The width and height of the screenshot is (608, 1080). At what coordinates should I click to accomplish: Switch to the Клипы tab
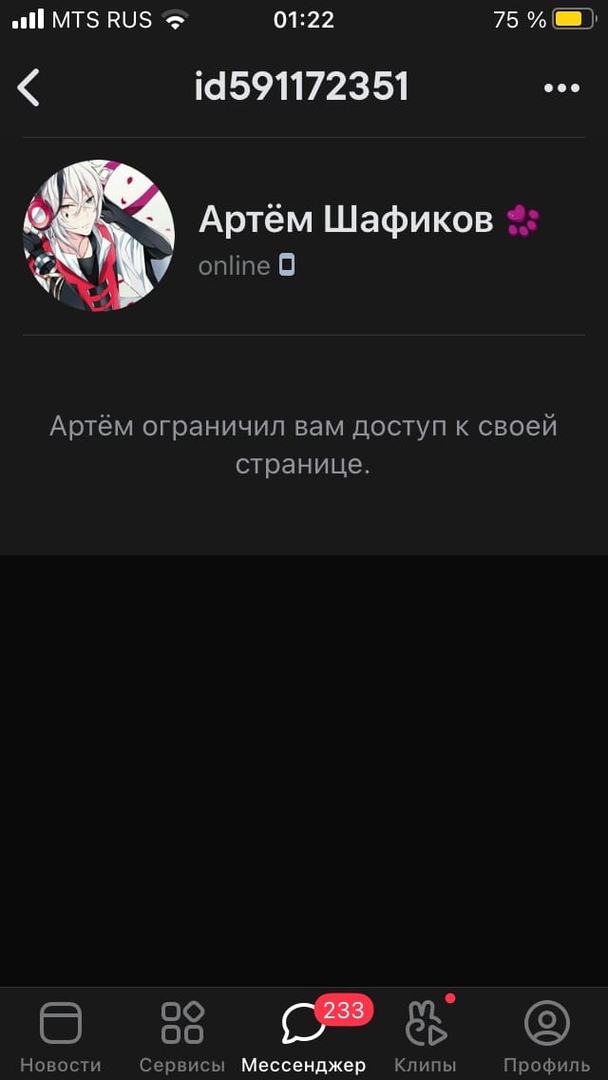pyautogui.click(x=426, y=1035)
